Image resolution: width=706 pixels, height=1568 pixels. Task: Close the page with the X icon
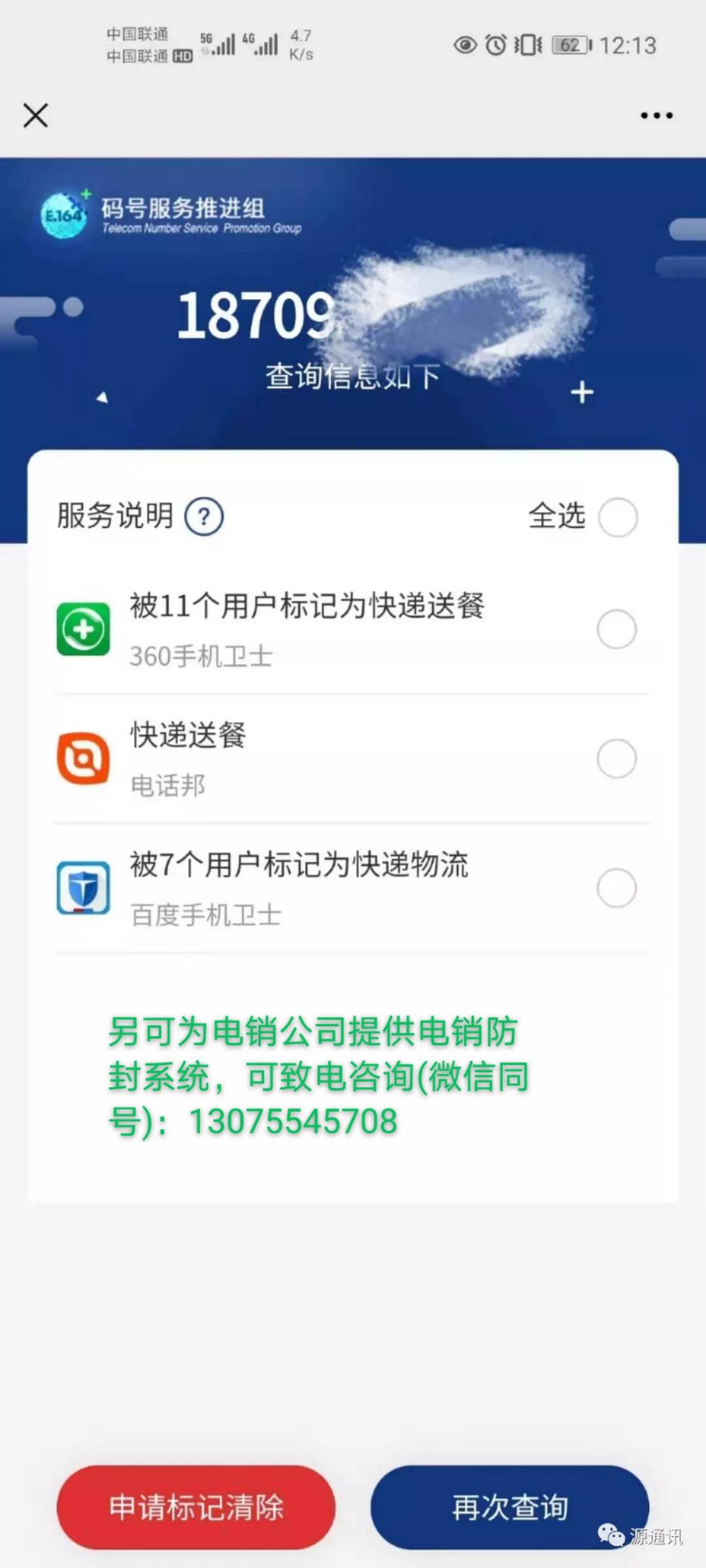36,116
